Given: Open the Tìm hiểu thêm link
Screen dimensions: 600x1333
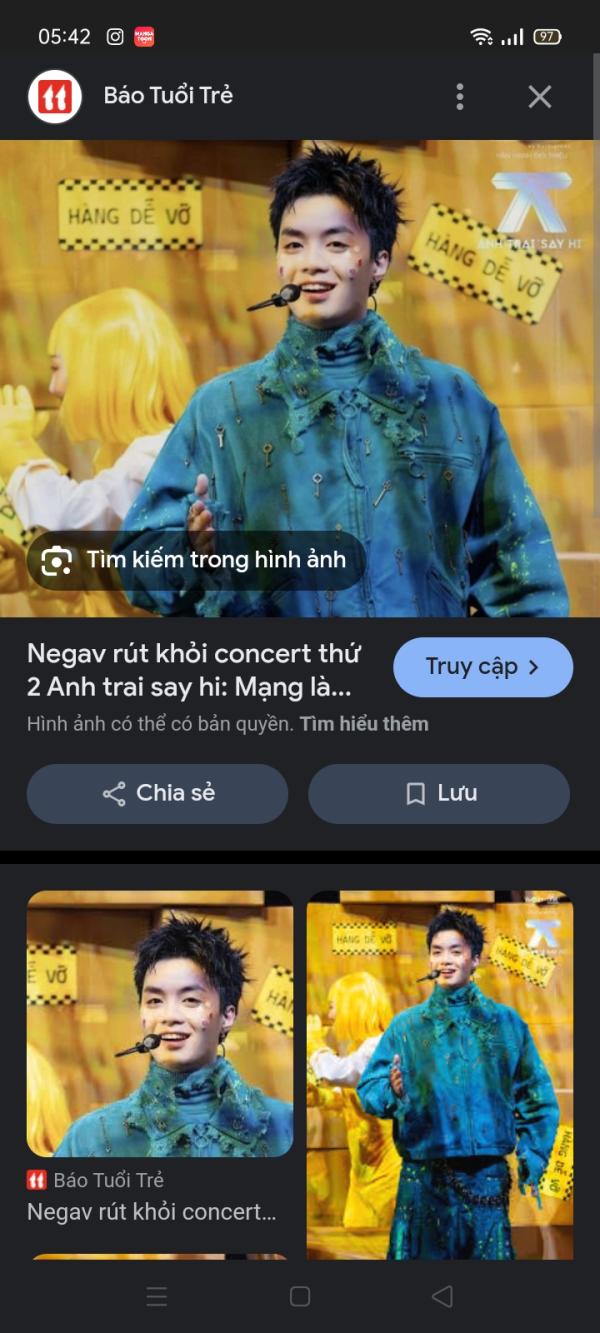Looking at the screenshot, I should [x=364, y=724].
